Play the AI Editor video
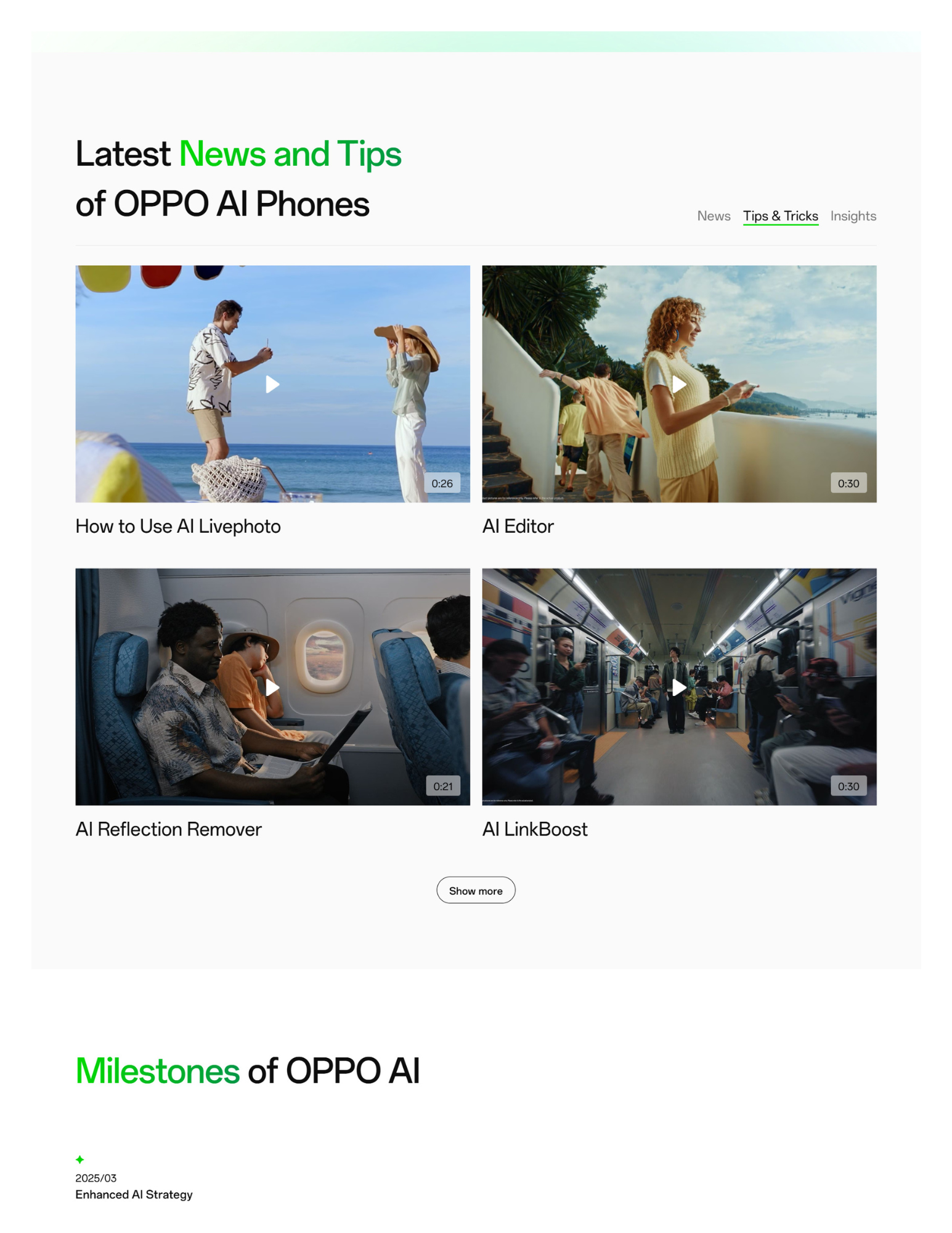 pyautogui.click(x=678, y=384)
